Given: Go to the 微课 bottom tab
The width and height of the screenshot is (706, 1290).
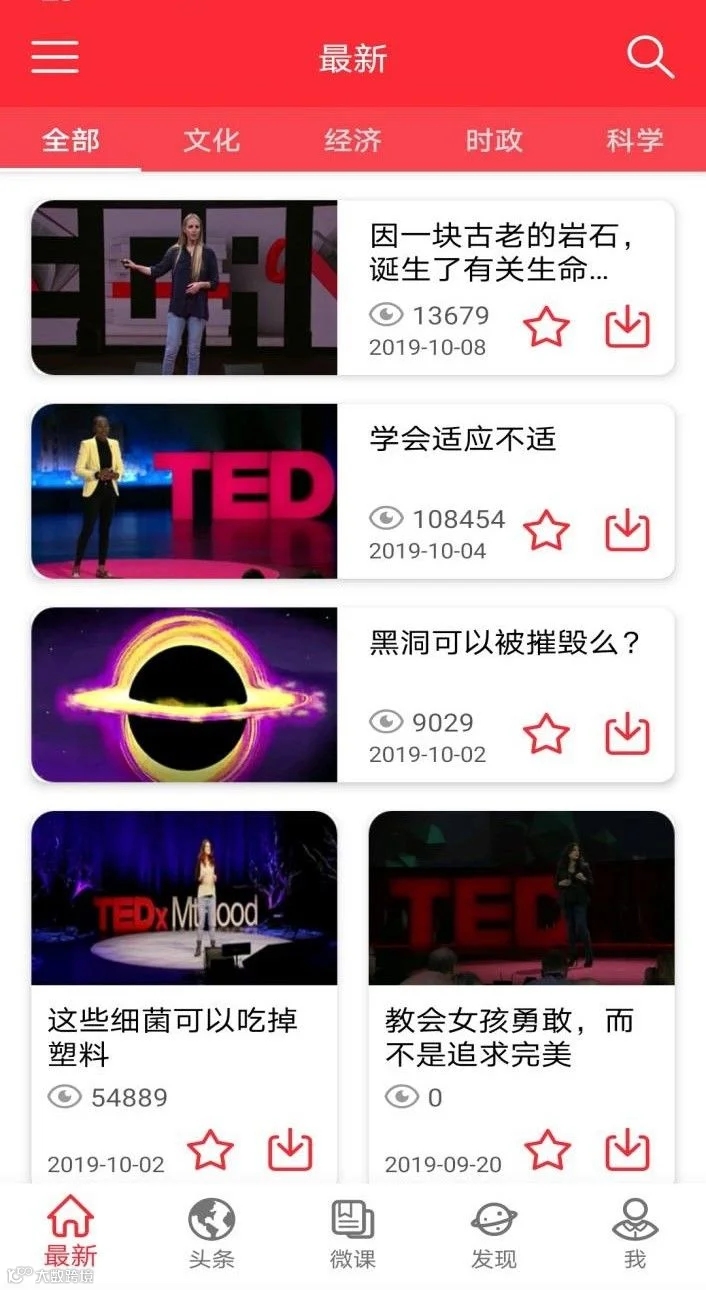Looking at the screenshot, I should click(x=353, y=1233).
